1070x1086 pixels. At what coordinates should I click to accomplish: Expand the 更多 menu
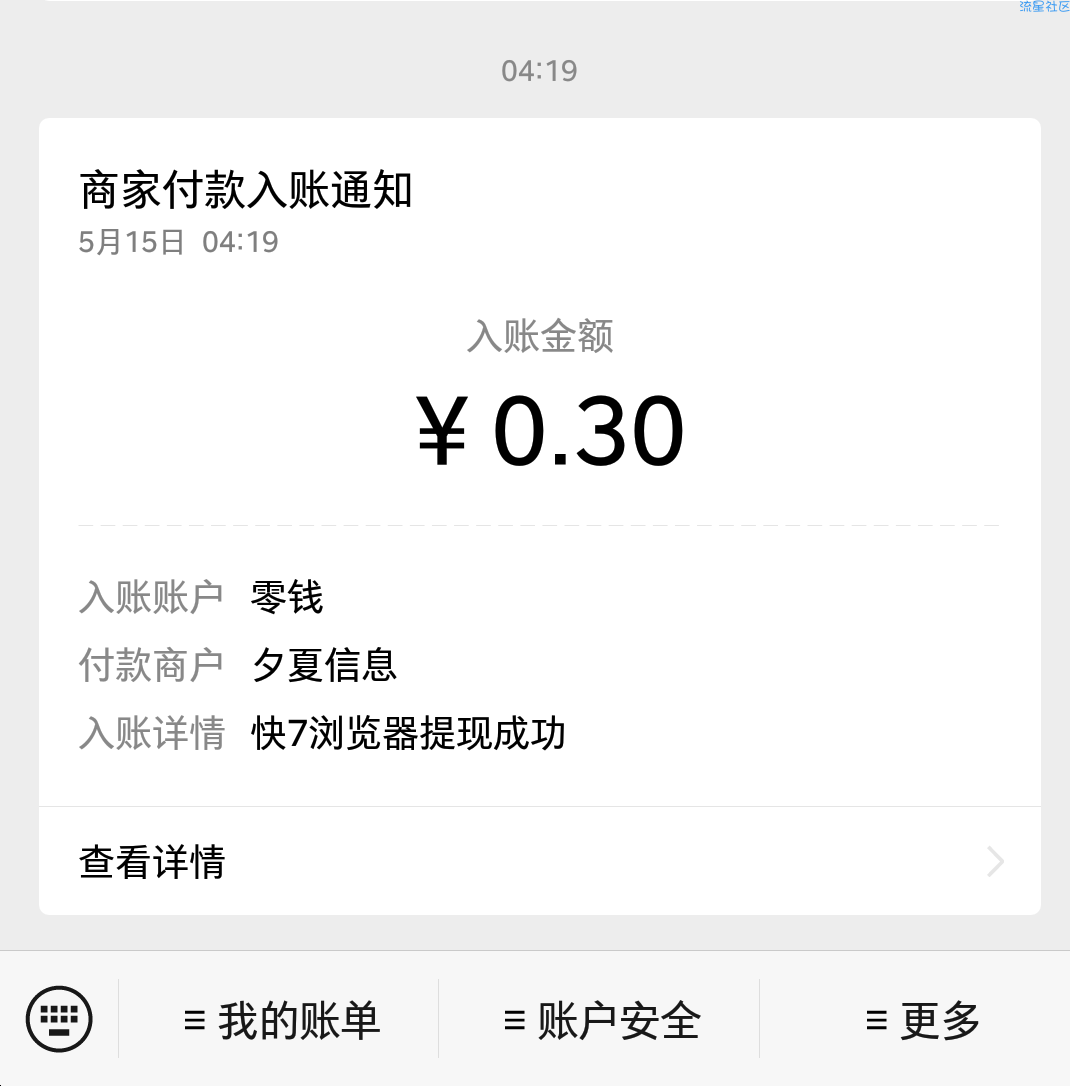click(921, 1020)
